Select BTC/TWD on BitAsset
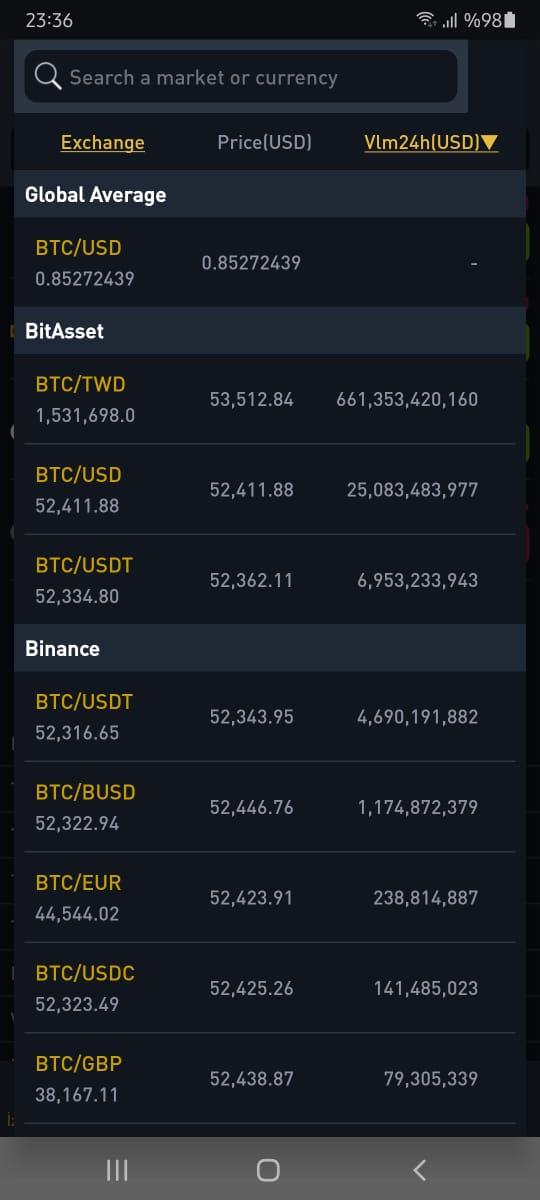The image size is (540, 1200). click(270, 399)
